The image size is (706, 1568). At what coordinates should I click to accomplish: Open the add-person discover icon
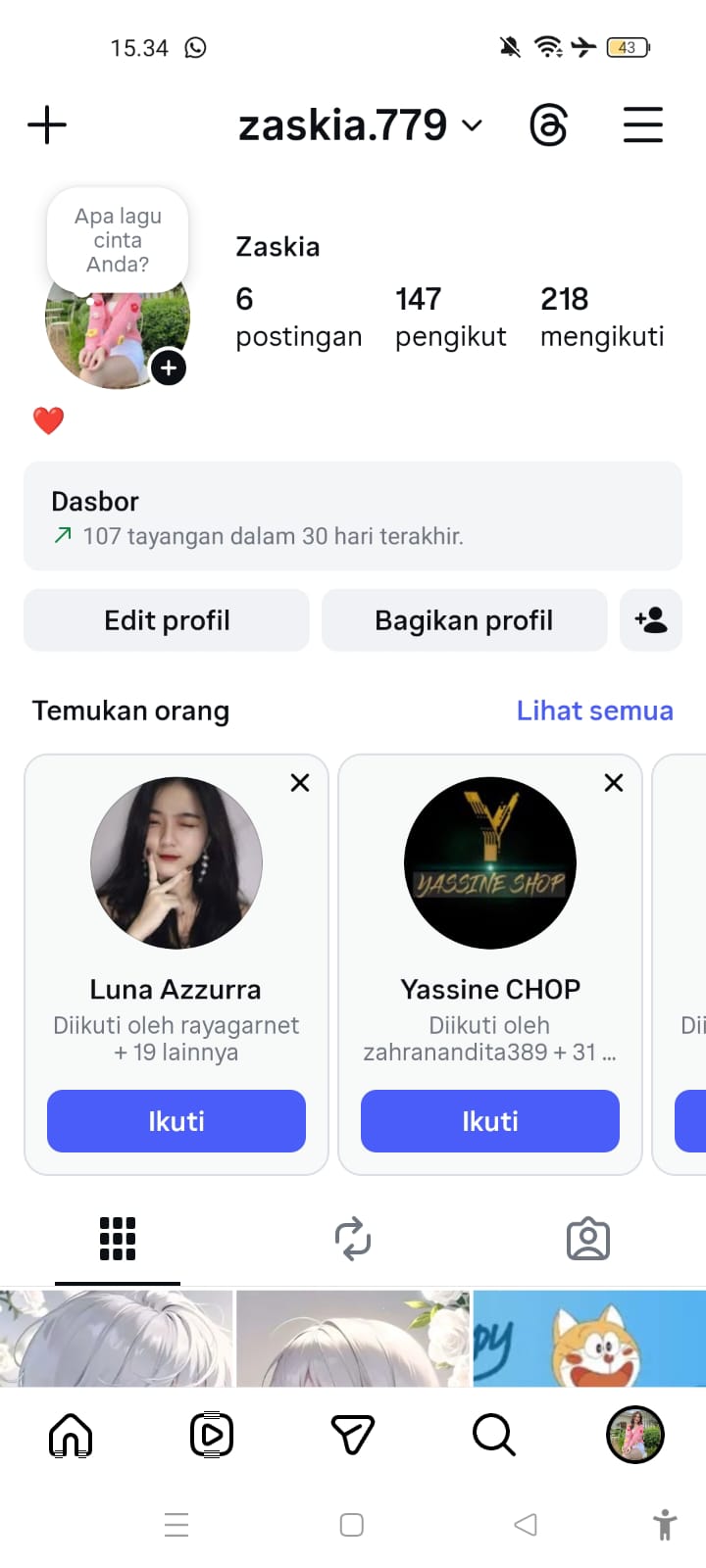tap(651, 620)
